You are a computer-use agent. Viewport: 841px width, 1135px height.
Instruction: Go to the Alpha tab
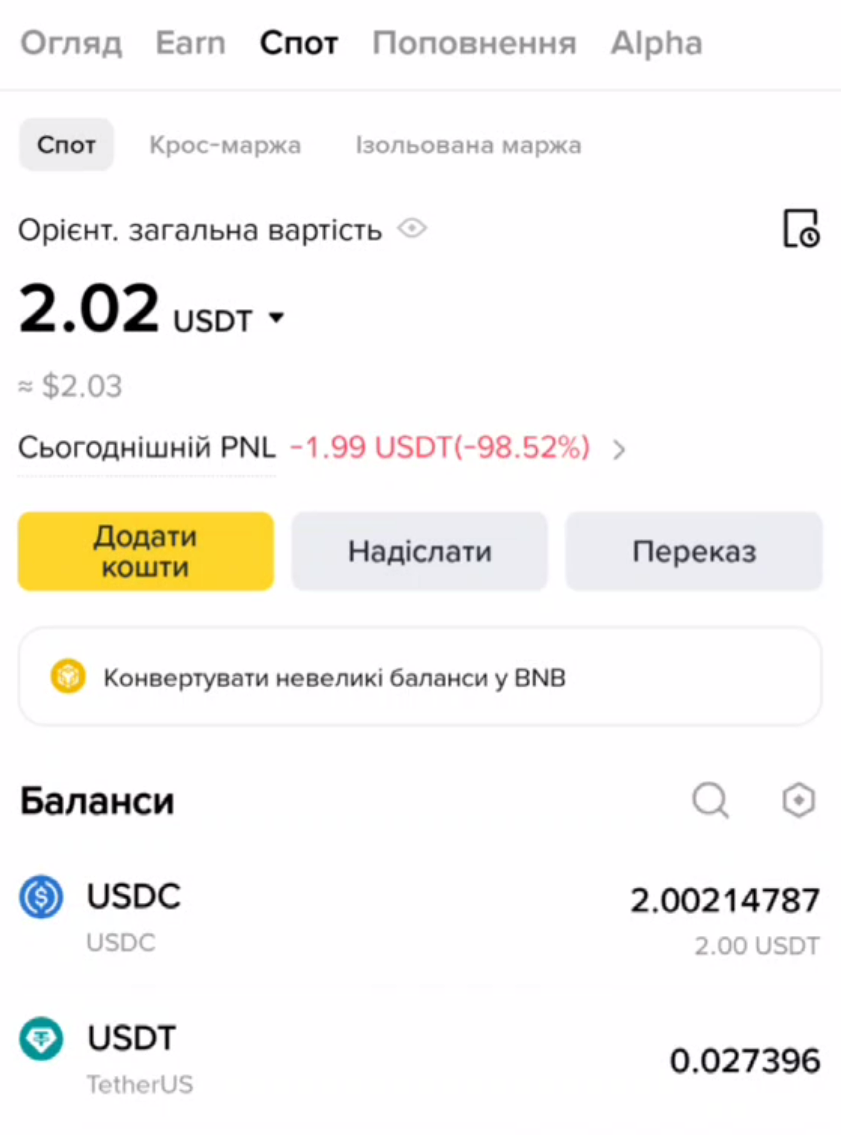tap(656, 43)
